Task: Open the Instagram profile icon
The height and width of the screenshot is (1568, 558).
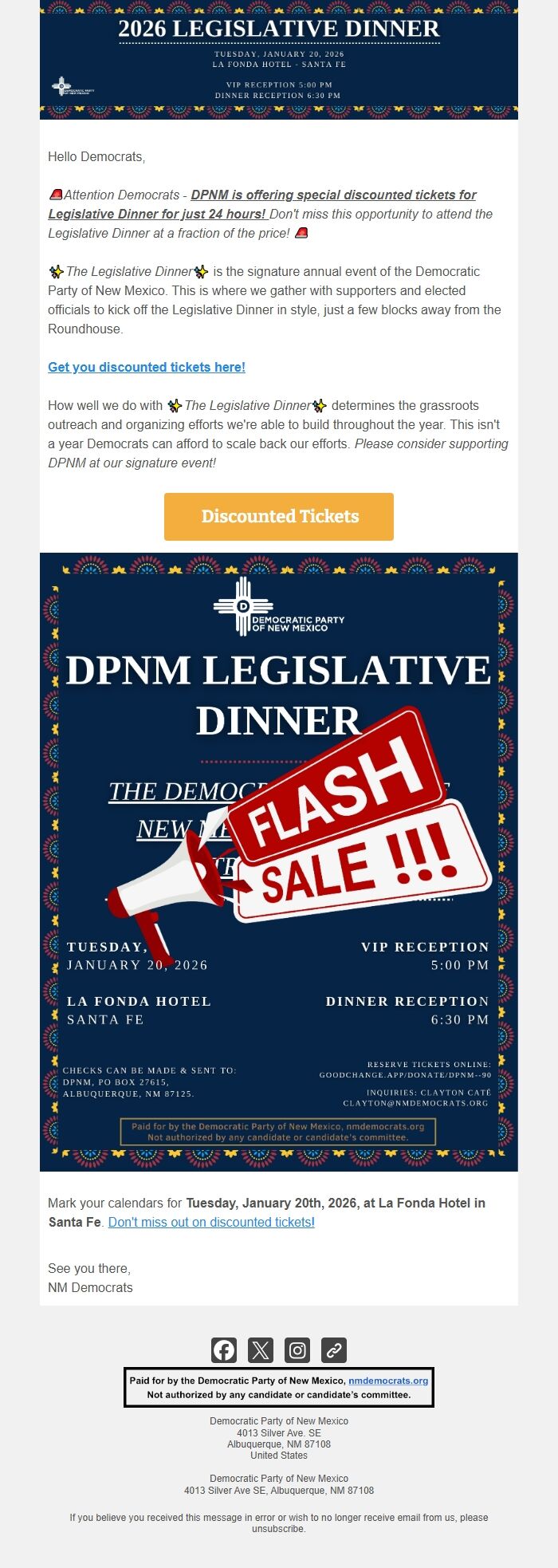Action: 297,1350
